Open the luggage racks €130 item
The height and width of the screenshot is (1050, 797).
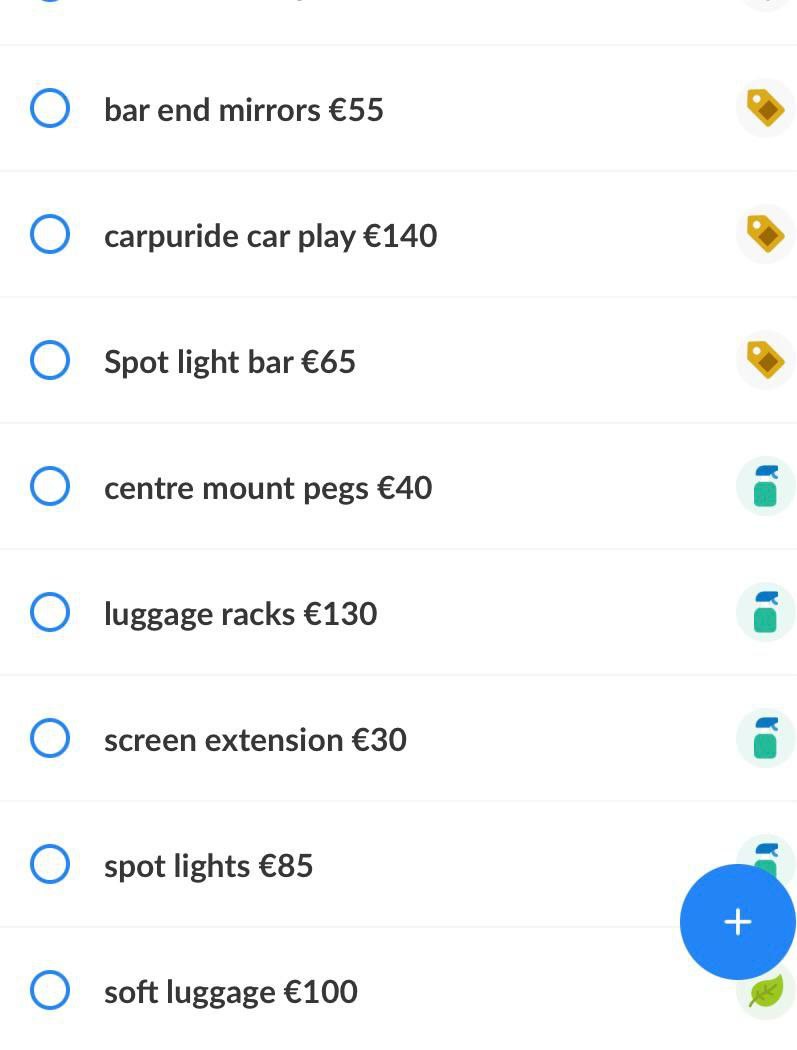[x=240, y=613]
